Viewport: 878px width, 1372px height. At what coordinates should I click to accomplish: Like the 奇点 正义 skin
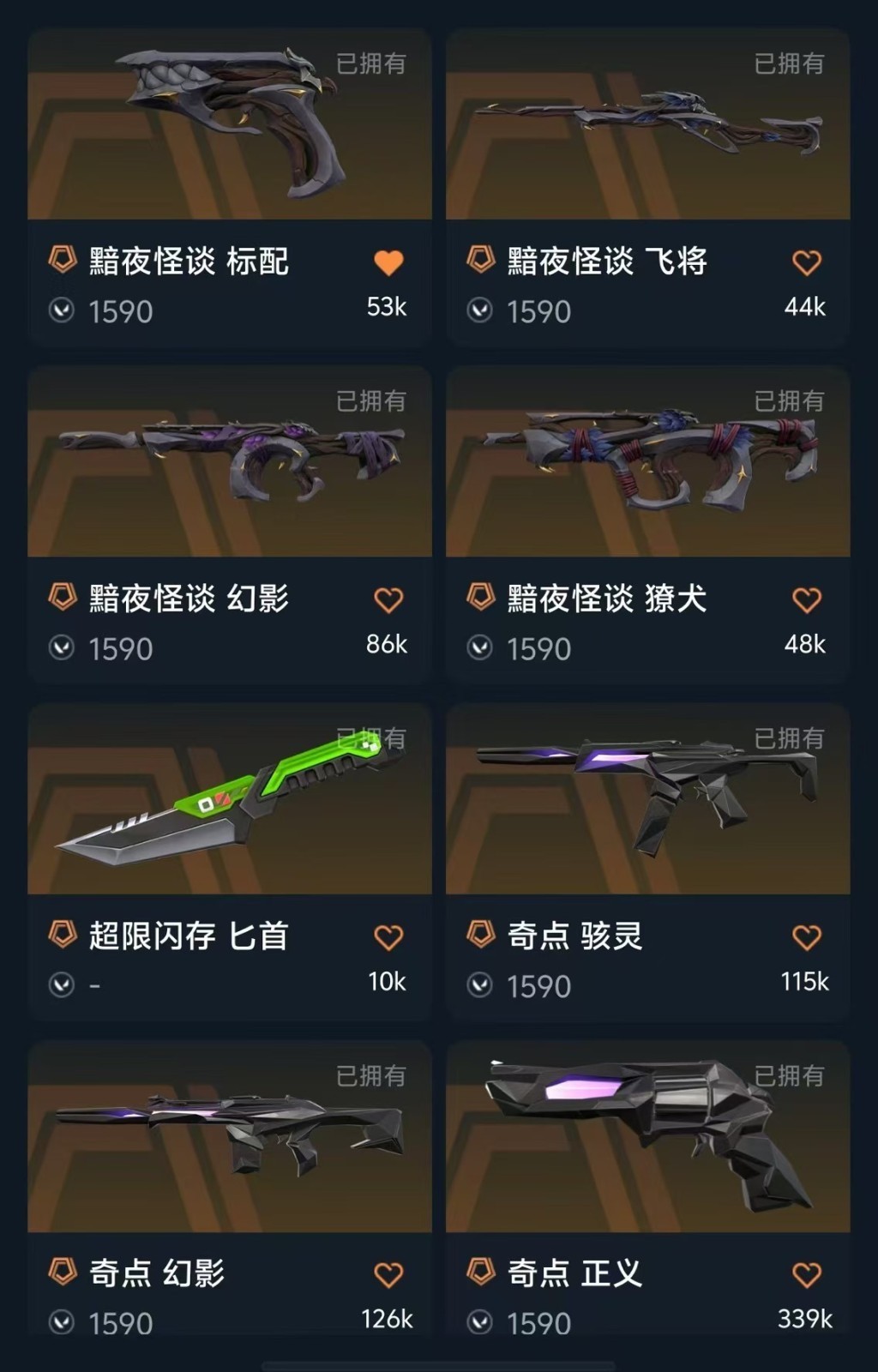pyautogui.click(x=806, y=1275)
